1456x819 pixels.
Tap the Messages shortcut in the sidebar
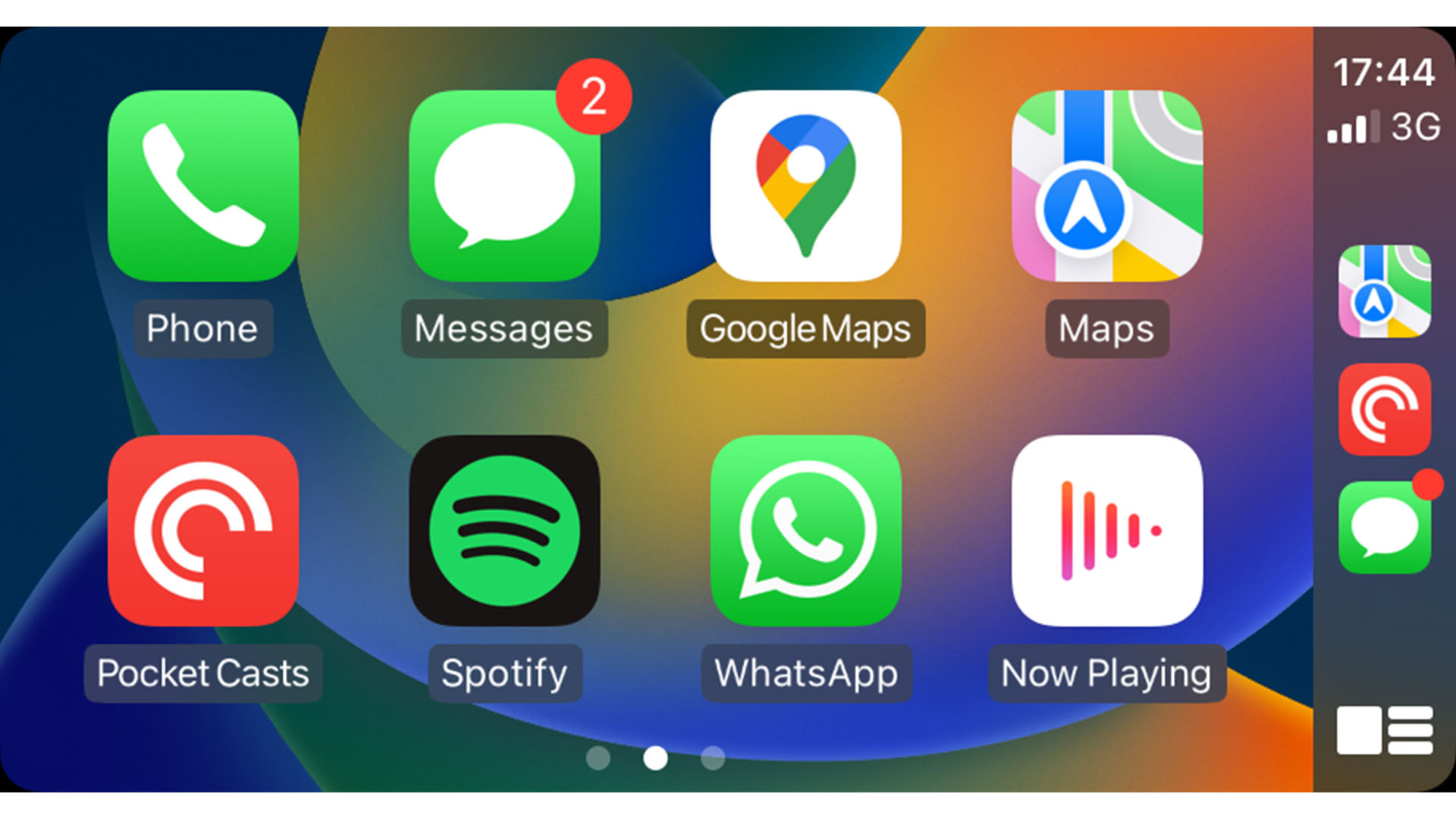[1384, 528]
